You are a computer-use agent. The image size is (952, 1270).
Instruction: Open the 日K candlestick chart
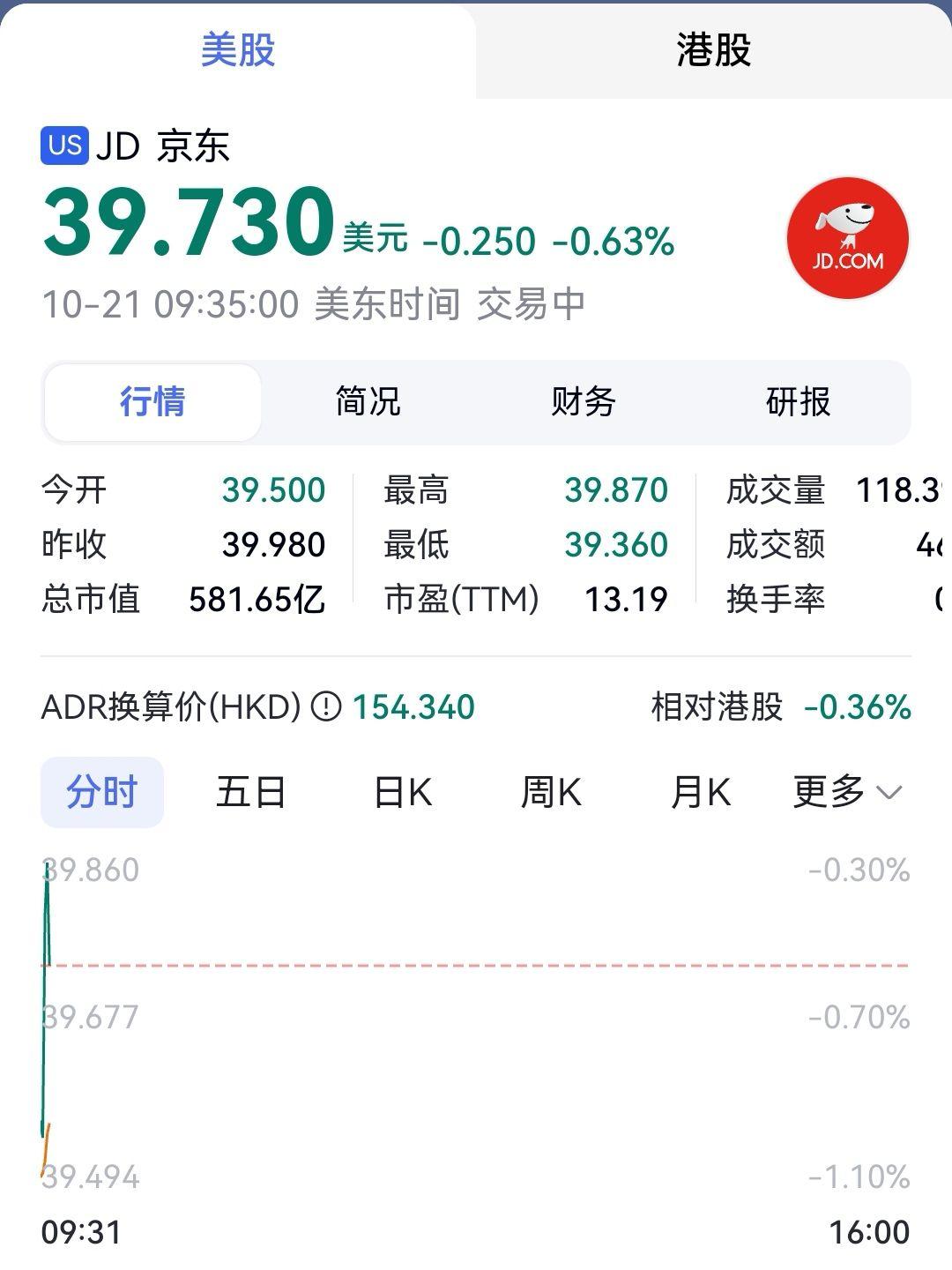click(x=401, y=792)
